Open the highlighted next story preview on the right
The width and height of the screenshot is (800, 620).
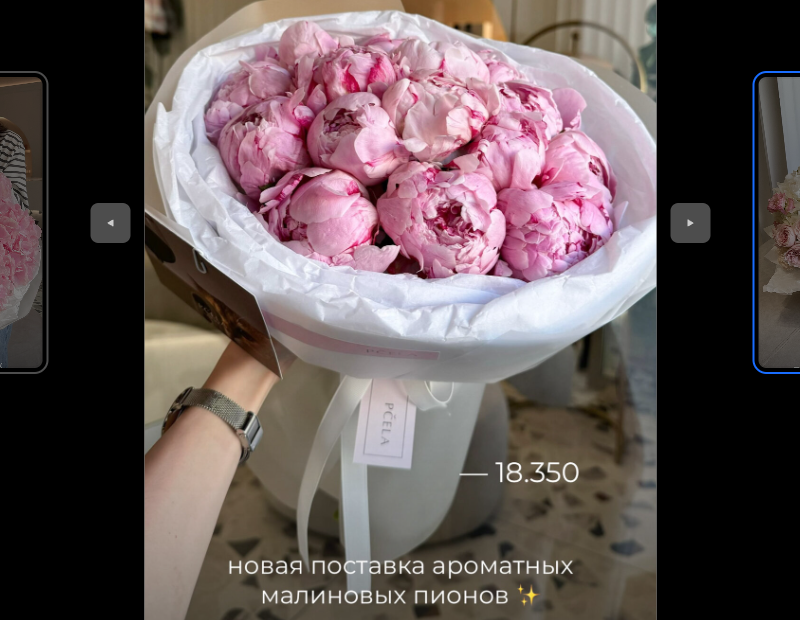click(778, 222)
